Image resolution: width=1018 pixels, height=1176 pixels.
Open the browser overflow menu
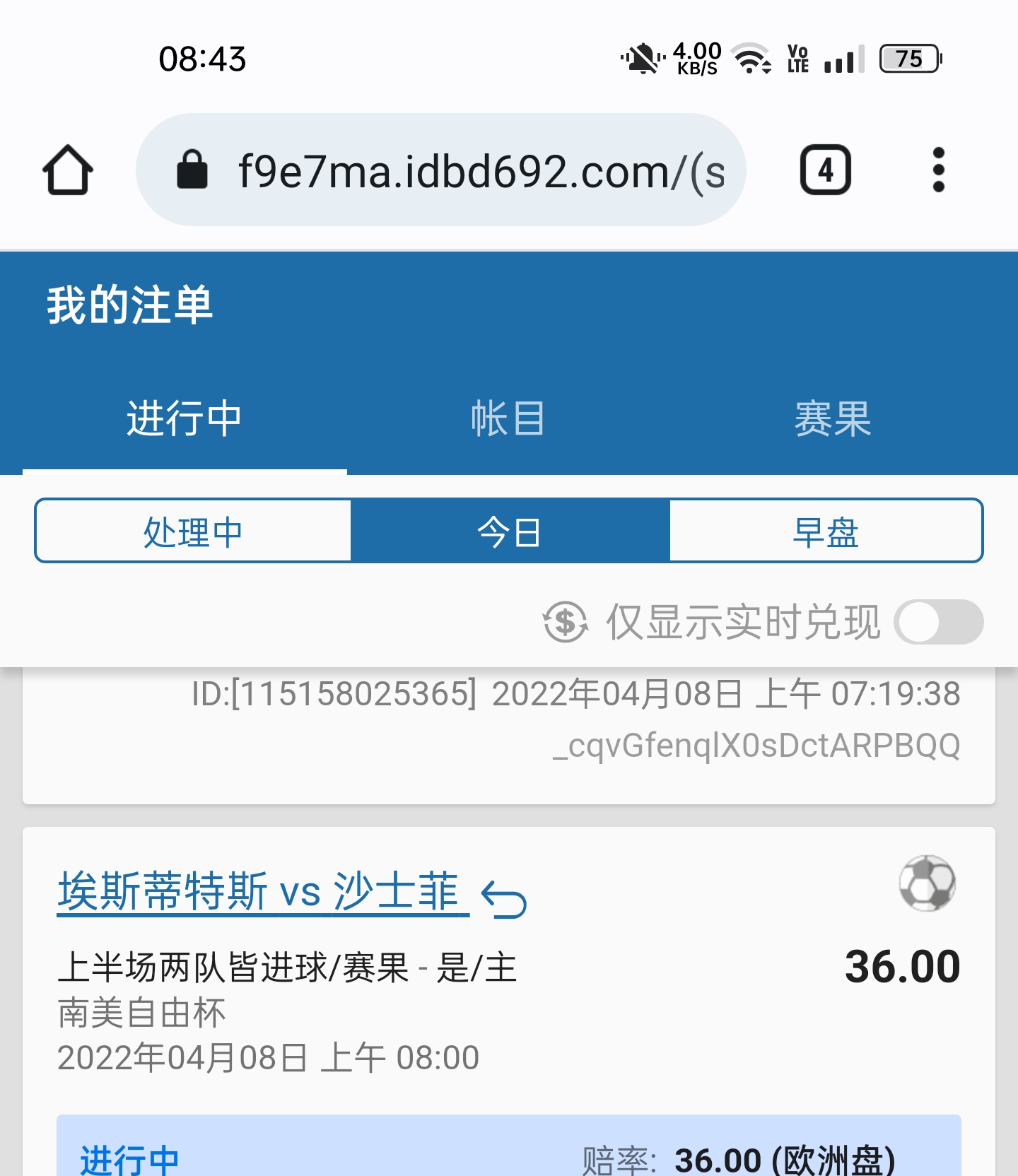pos(938,170)
